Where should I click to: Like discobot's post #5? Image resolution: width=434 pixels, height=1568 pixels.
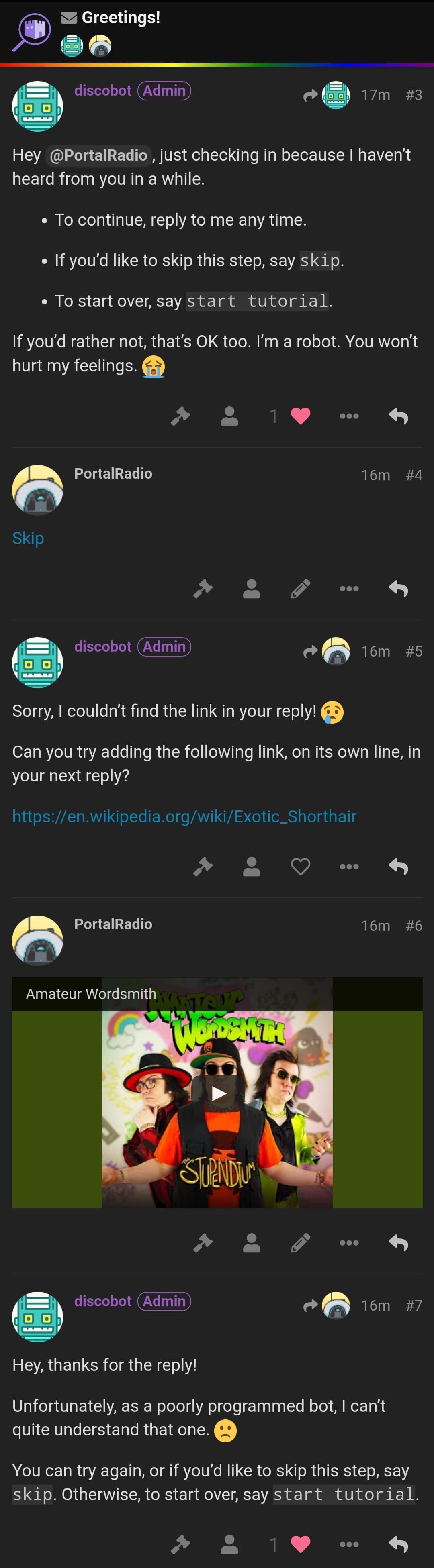click(301, 866)
